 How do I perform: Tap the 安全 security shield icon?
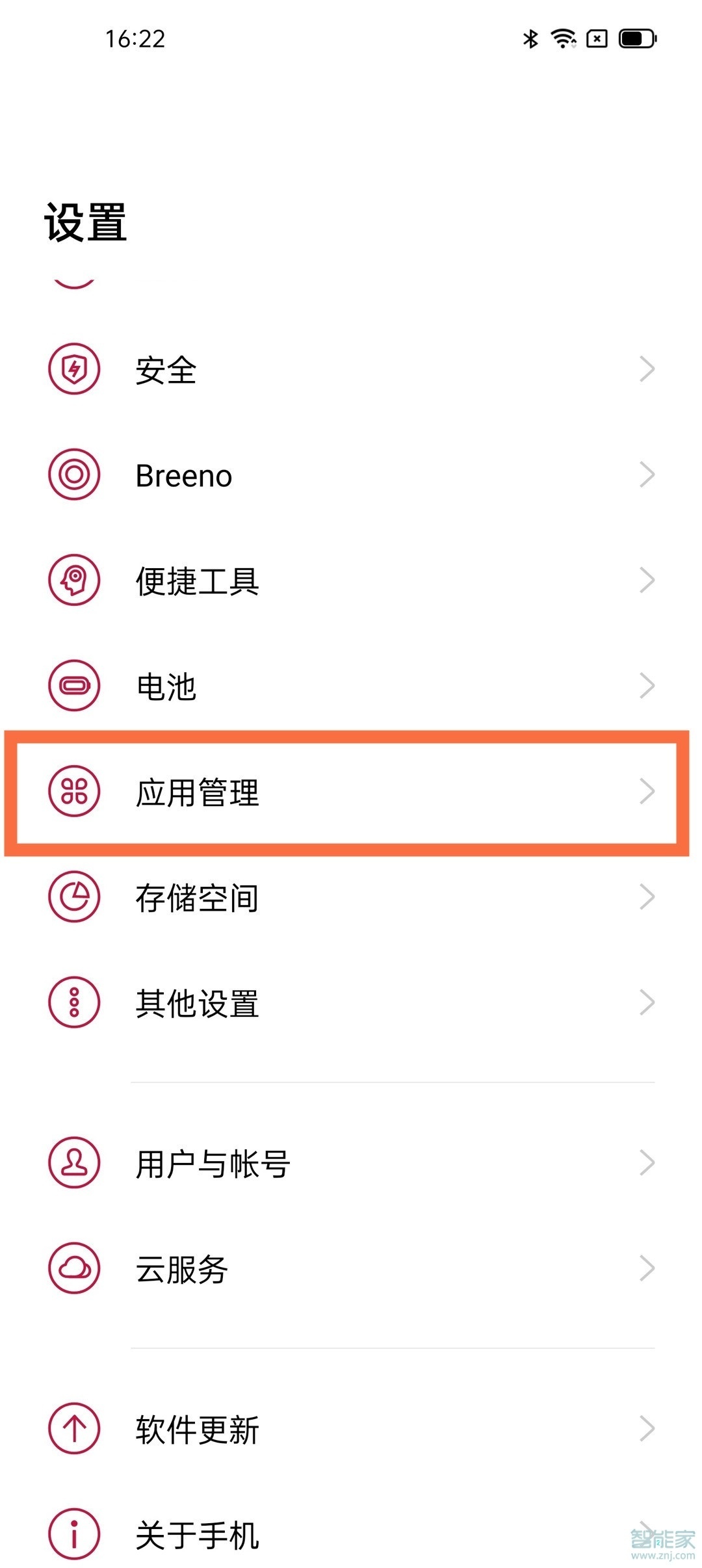(x=75, y=369)
